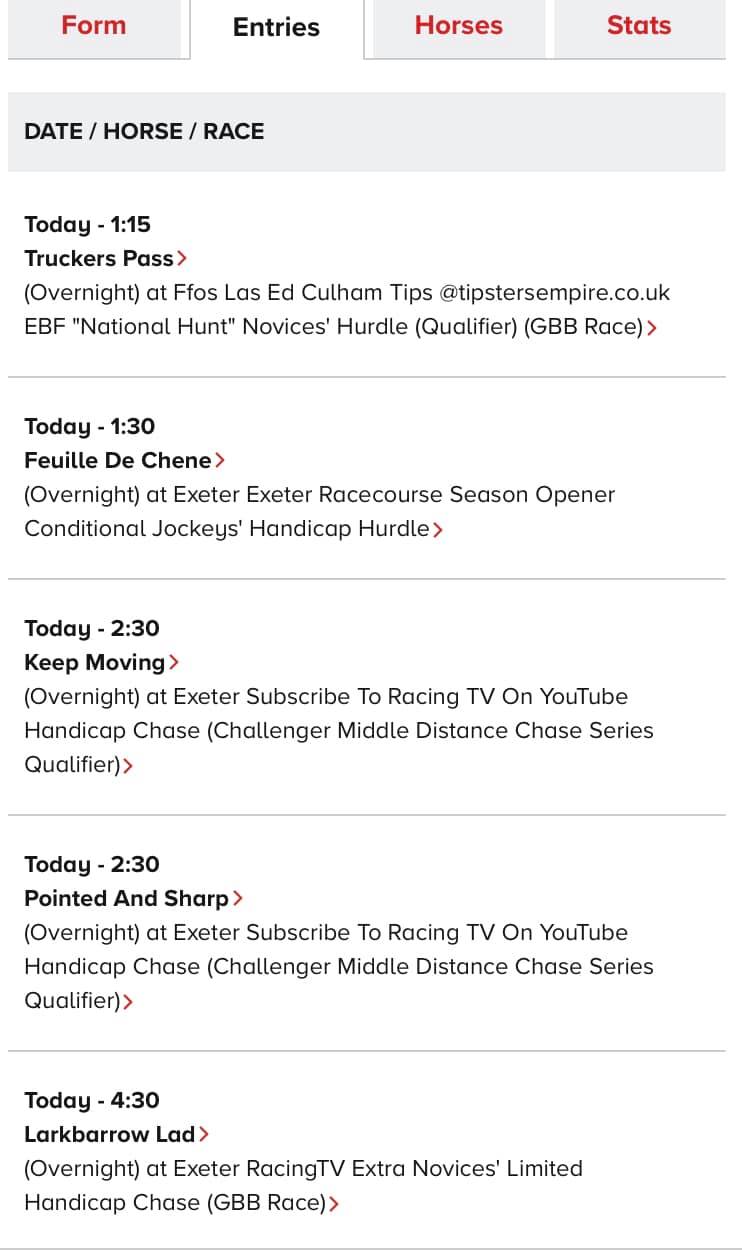Switch to the Form tab

pyautogui.click(x=94, y=26)
